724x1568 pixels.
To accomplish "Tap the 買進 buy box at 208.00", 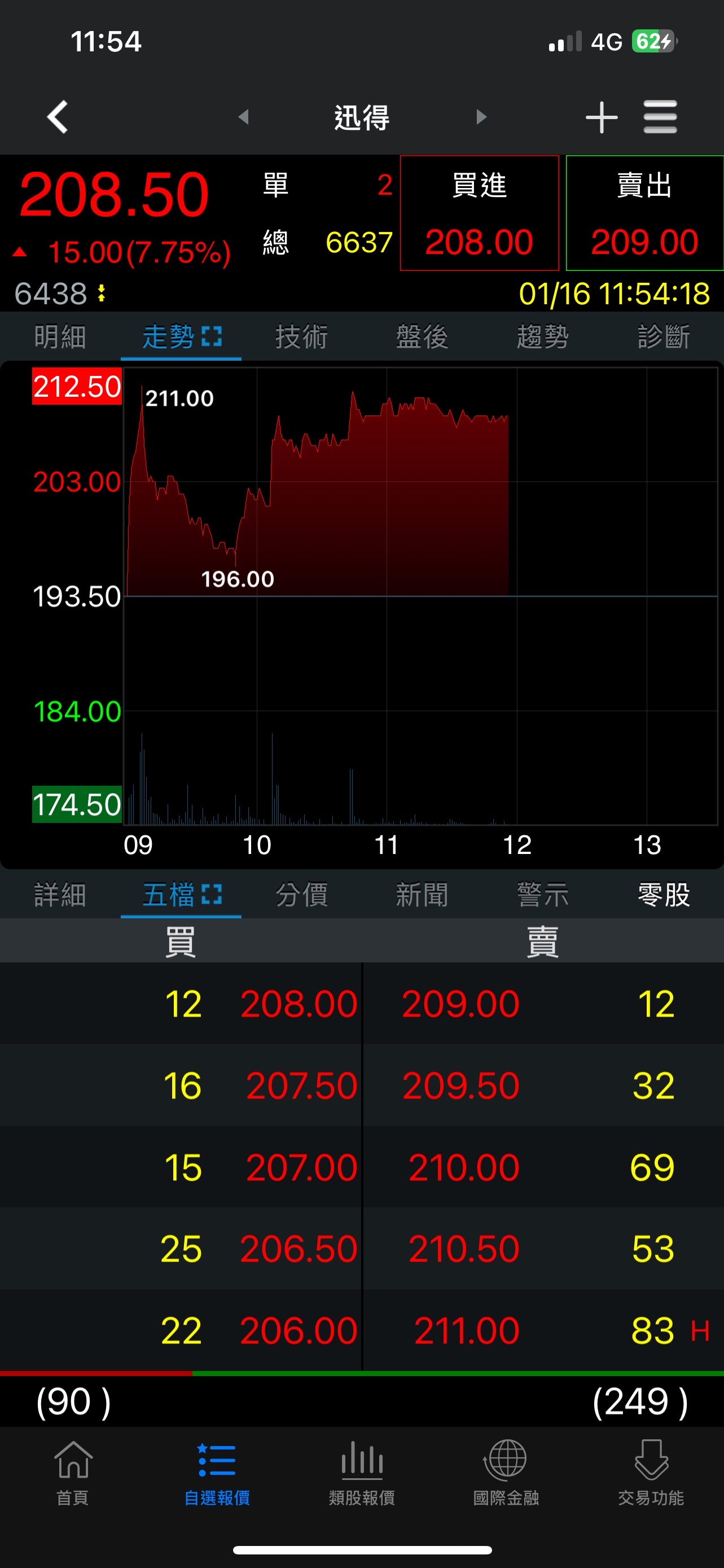I will coord(480,213).
